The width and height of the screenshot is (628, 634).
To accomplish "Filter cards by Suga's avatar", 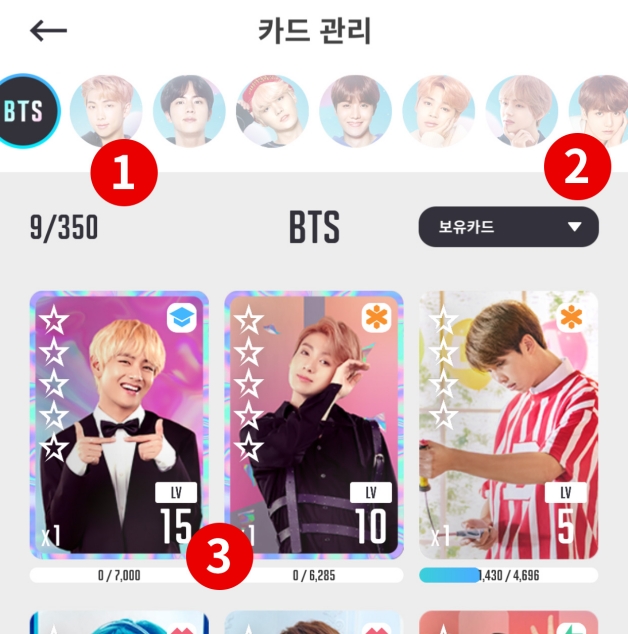I will point(272,111).
